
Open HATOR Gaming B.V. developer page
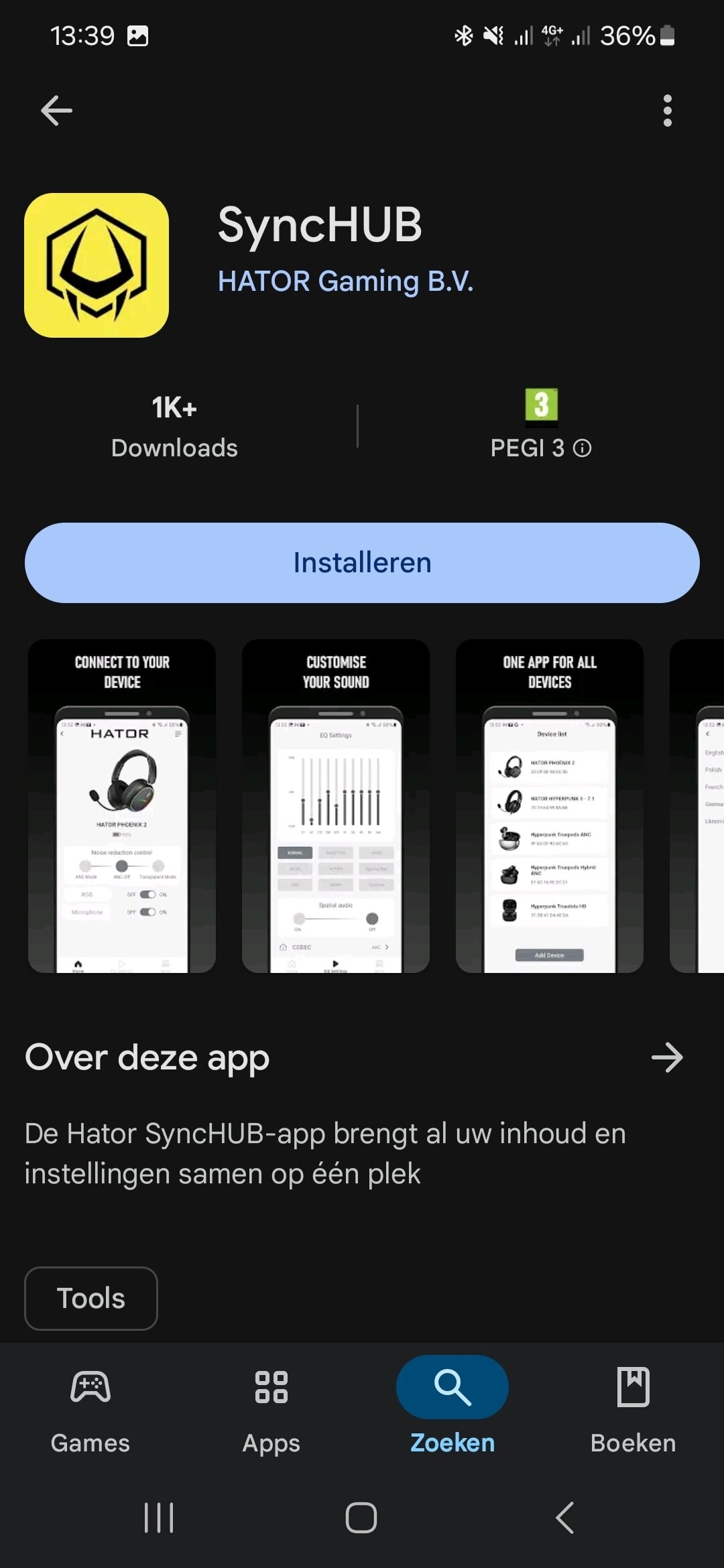click(x=346, y=281)
